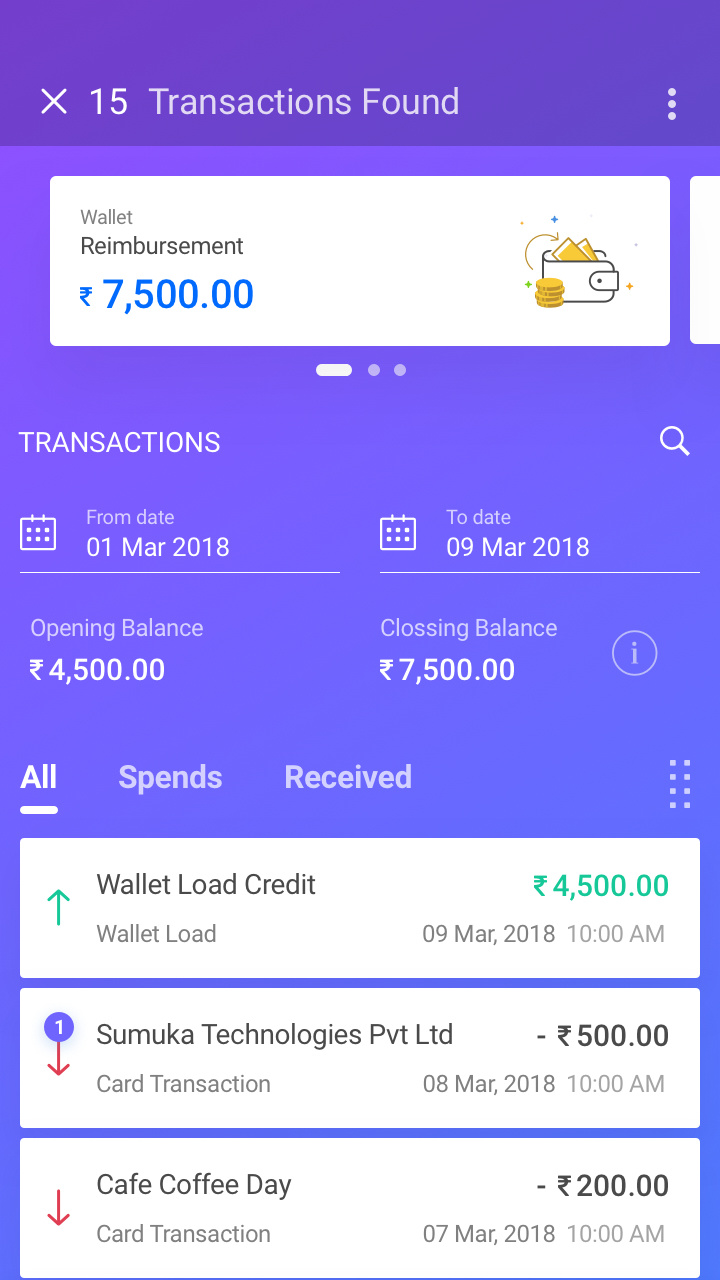Screen dimensions: 720x1280
Task: View closing balance info
Action: (634, 654)
